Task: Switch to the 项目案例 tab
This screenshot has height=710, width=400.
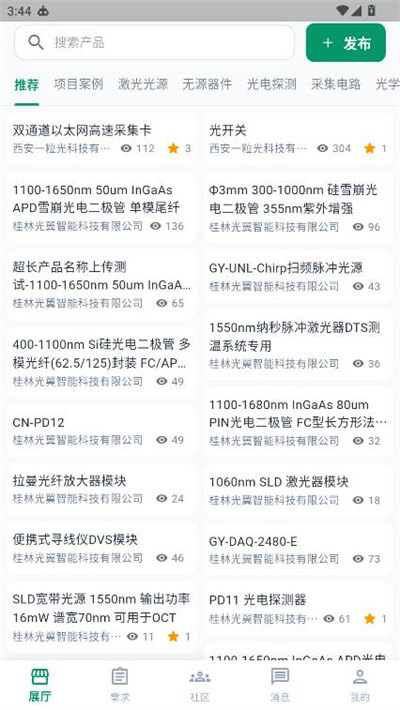Action: click(78, 84)
